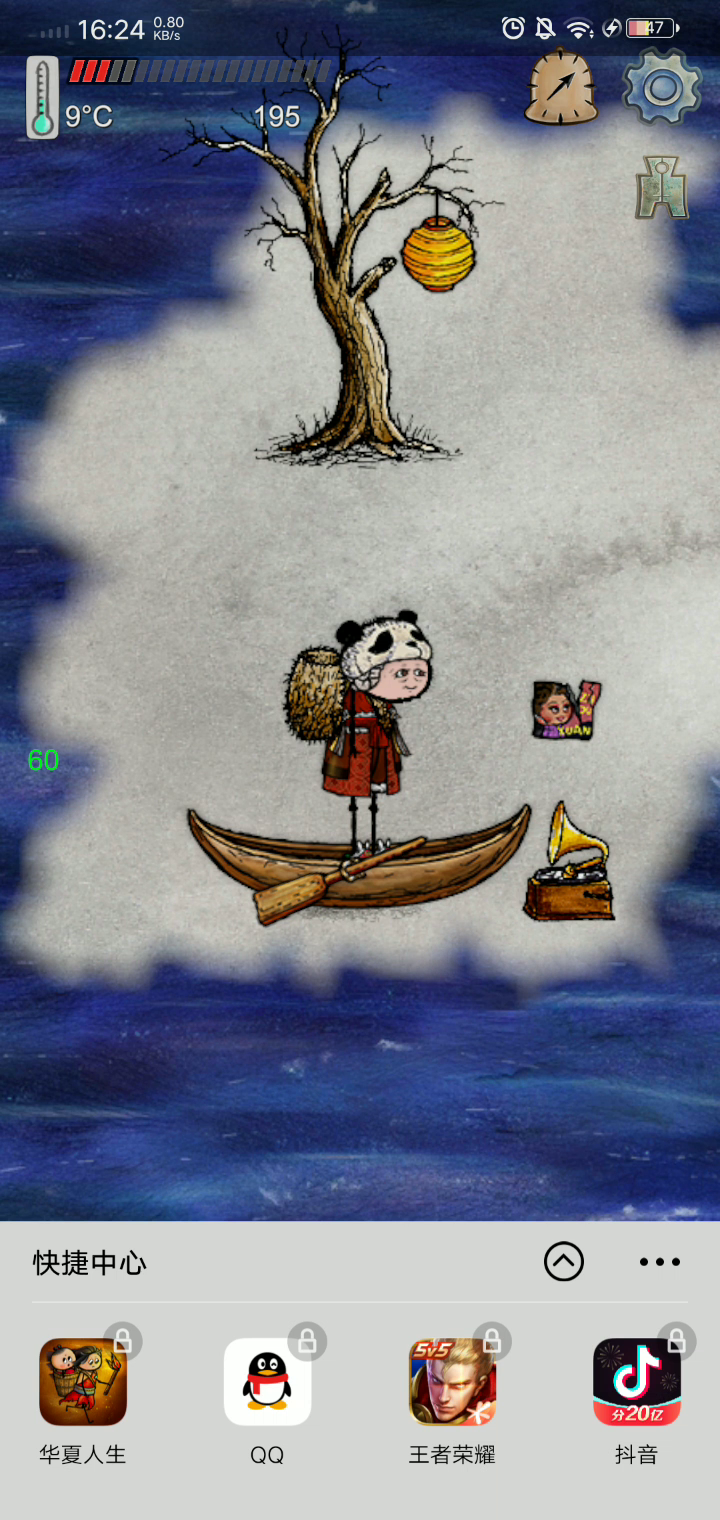Launch 华夏人生 from the quick center
The height and width of the screenshot is (1520, 720).
(x=83, y=1383)
